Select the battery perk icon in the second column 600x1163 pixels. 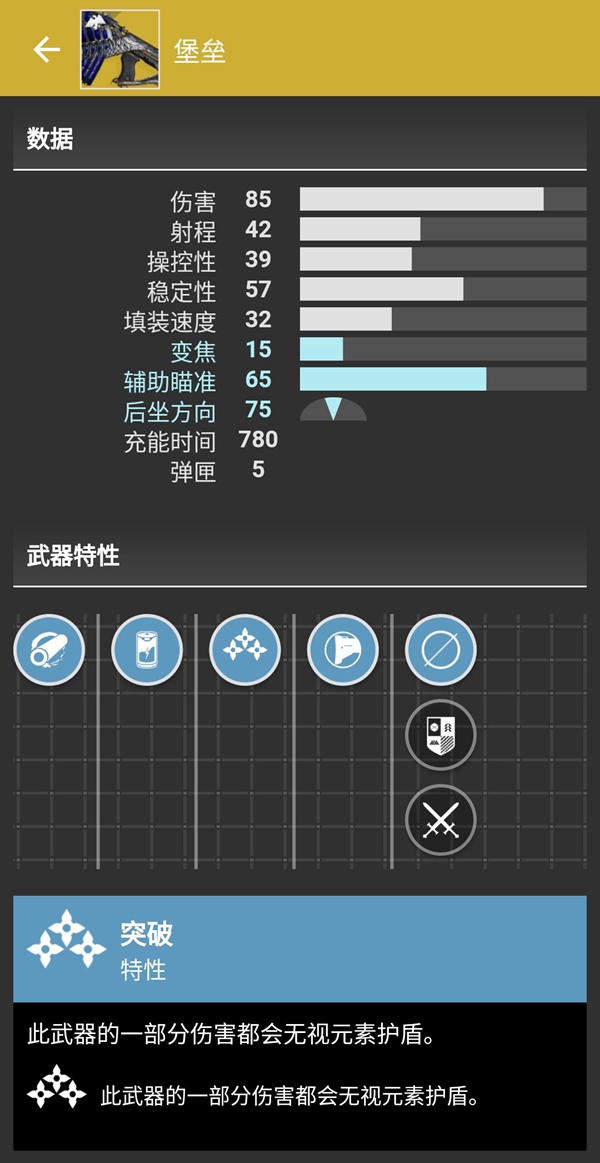(147, 650)
